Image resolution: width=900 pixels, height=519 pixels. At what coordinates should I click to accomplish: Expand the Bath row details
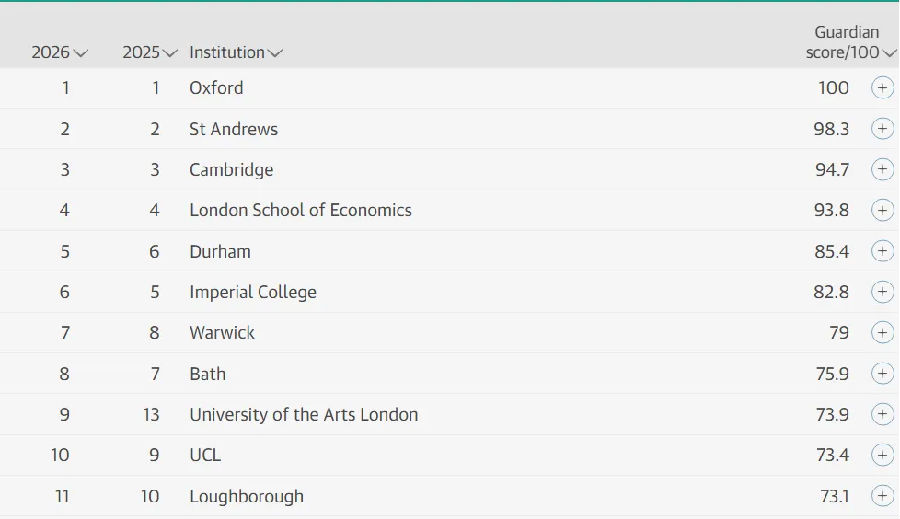(881, 373)
